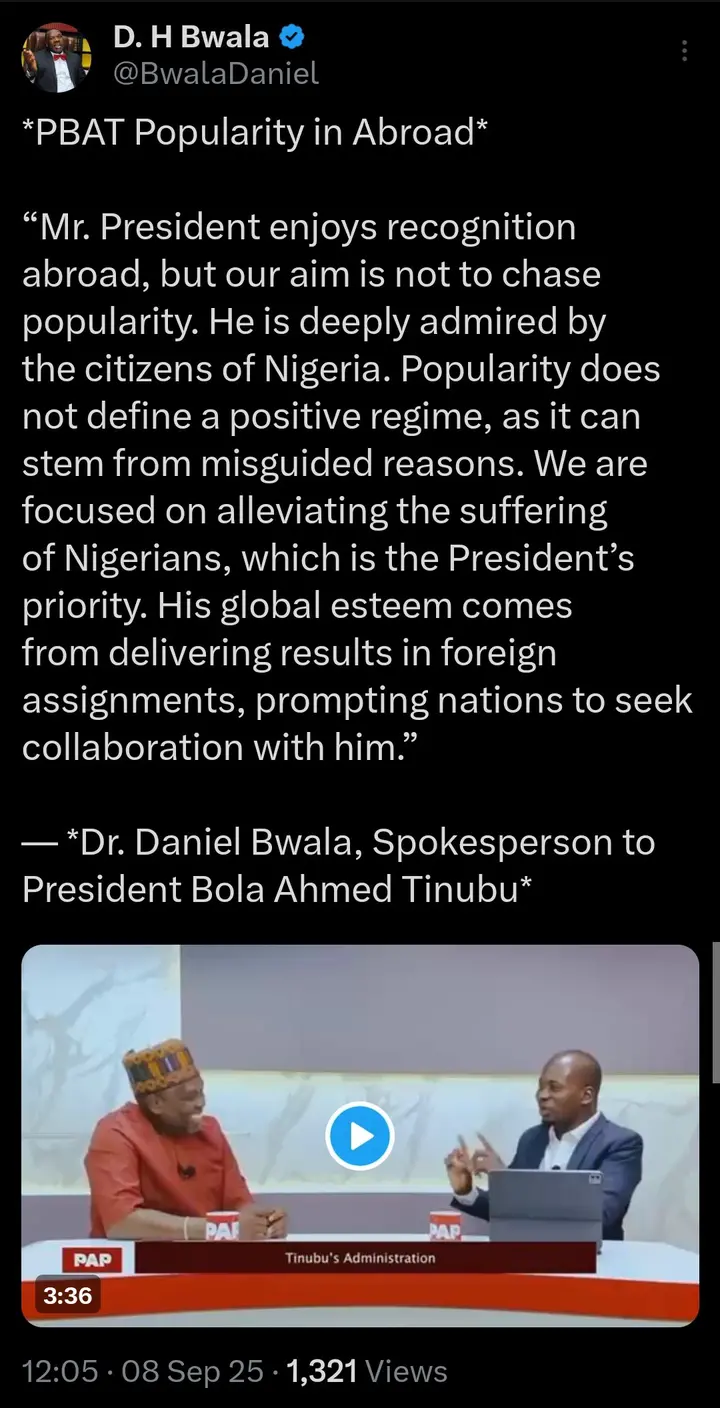Play the Tinubu's Administration video
Viewport: 720px width, 1408px height.
click(x=360, y=1135)
